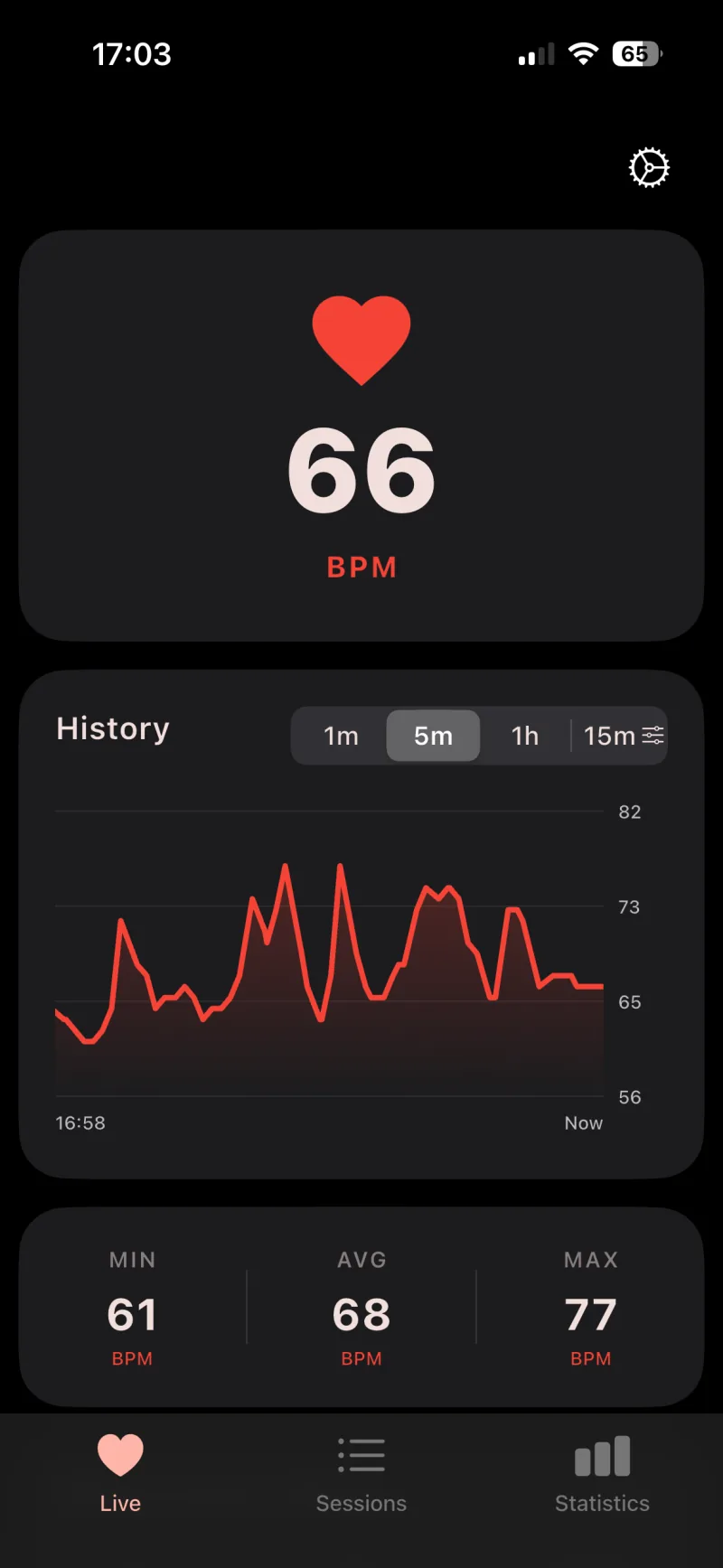Screen dimensions: 723x1568
Task: Switch history range to 1h
Action: click(x=525, y=736)
